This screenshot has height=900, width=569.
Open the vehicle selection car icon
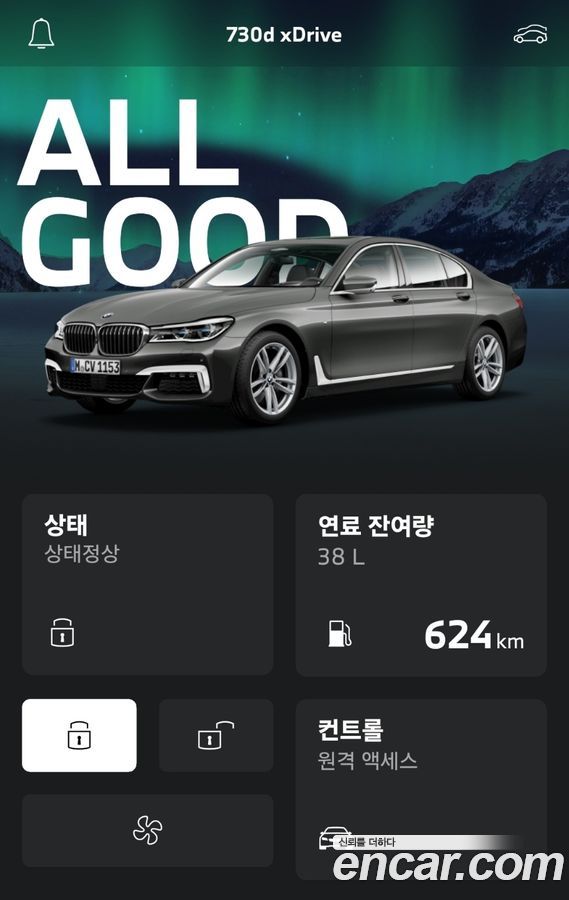(x=530, y=34)
